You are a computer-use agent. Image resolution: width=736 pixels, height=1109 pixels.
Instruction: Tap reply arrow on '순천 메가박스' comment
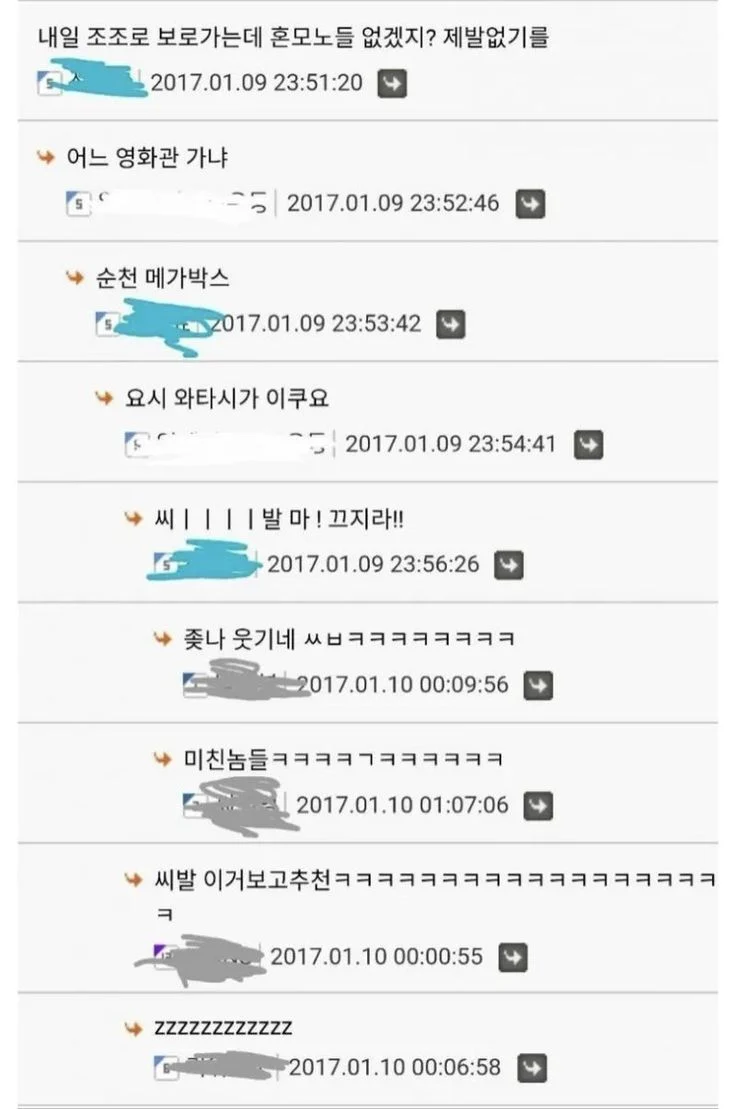450,324
